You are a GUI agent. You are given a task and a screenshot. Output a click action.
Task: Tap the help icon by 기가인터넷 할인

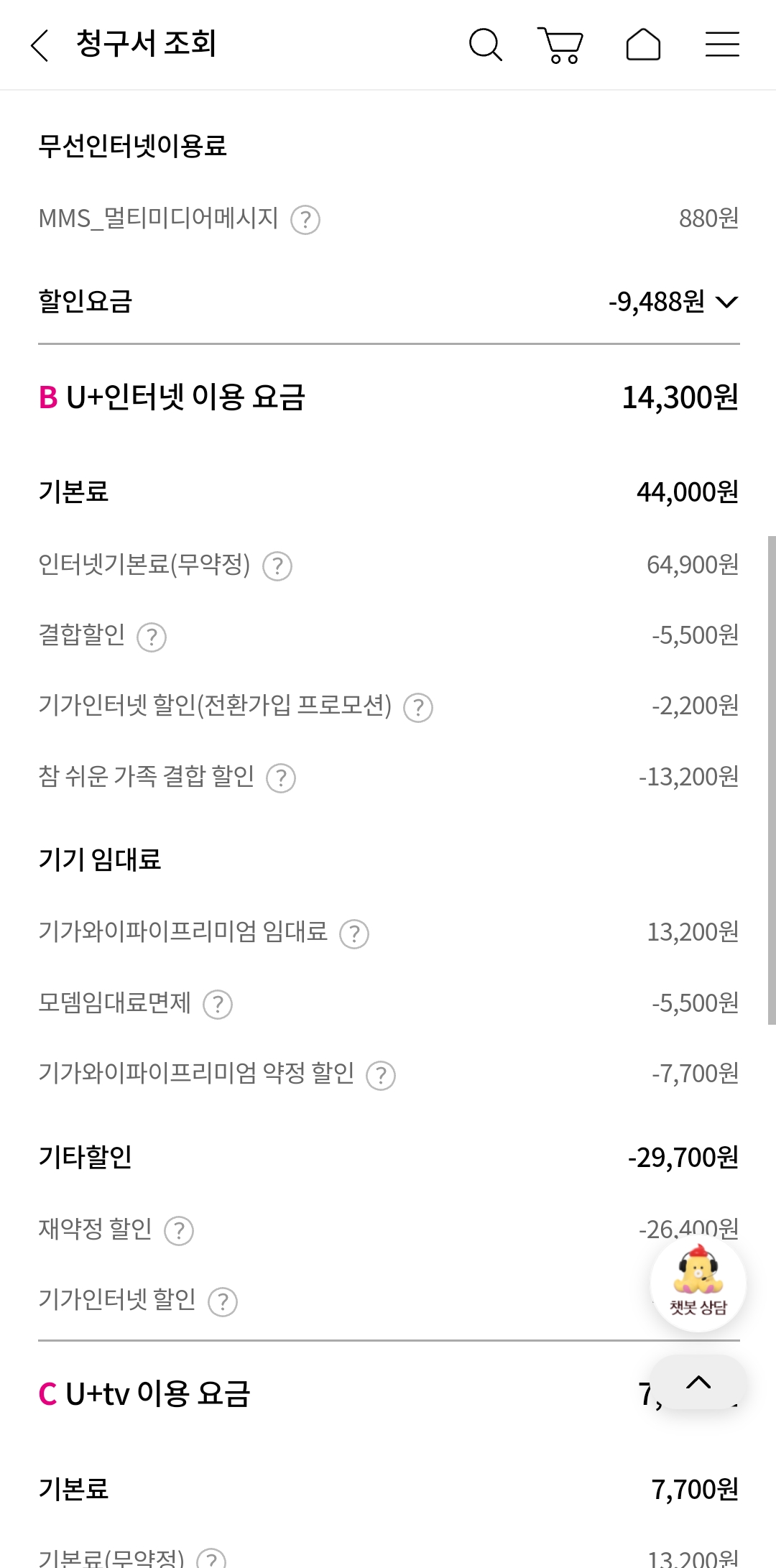(x=223, y=1301)
